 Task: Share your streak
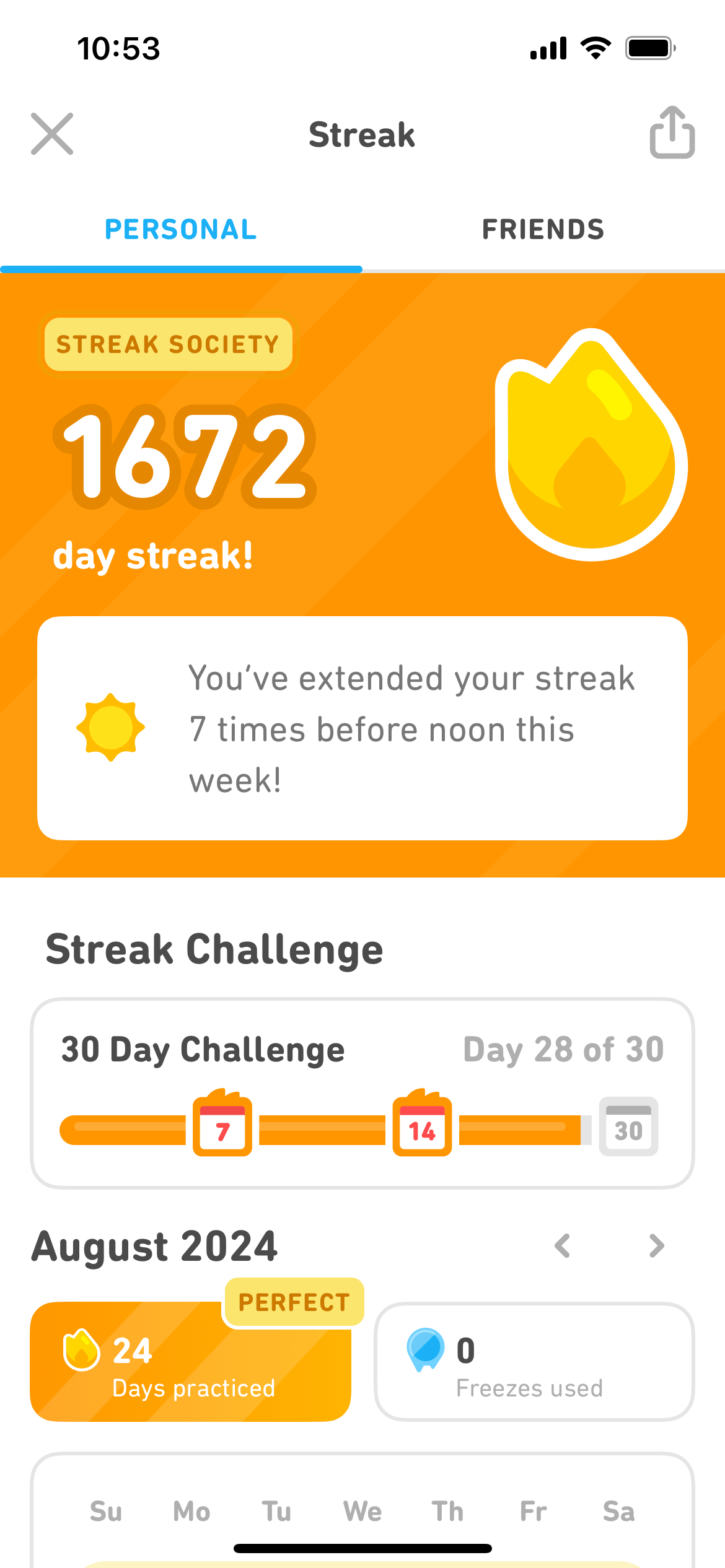click(672, 133)
